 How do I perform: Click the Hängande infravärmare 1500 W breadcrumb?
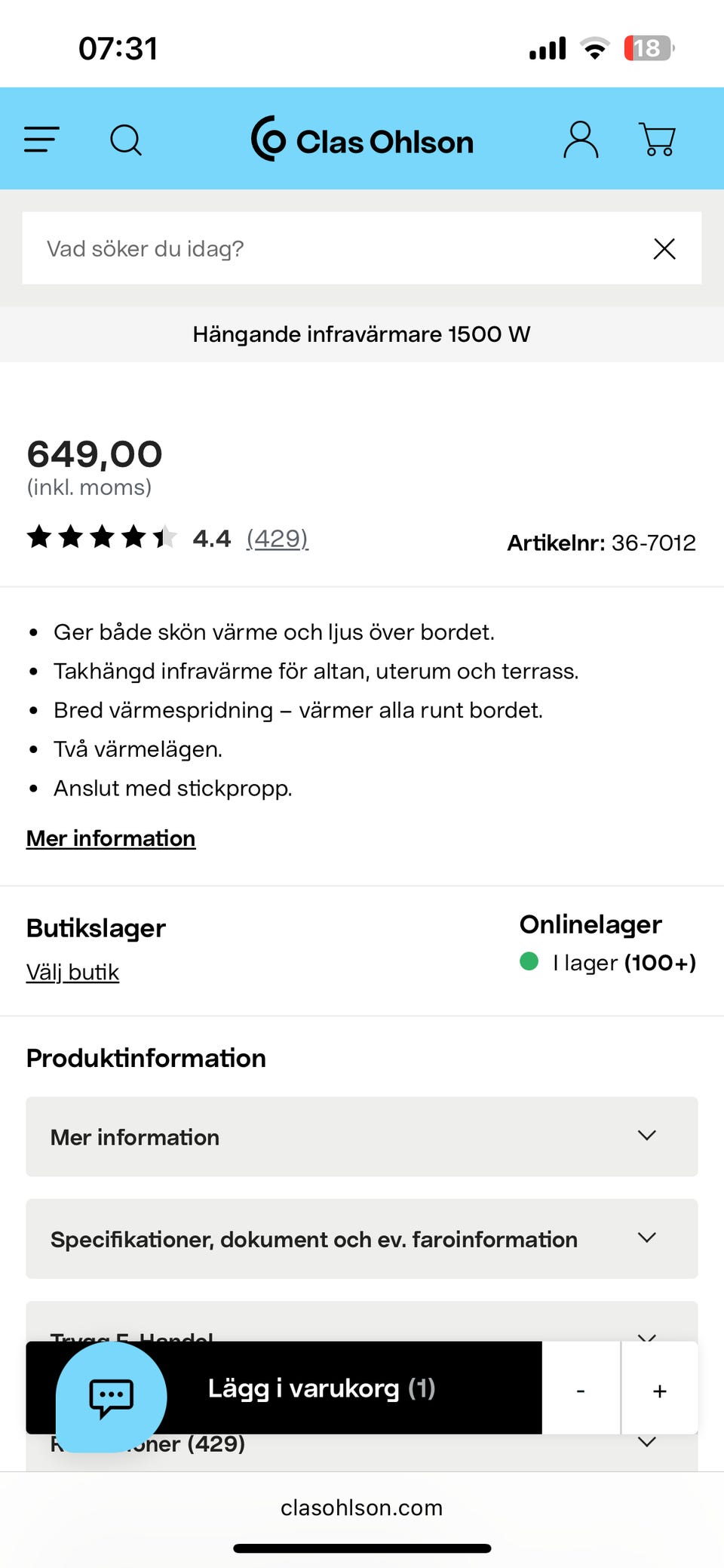(362, 334)
